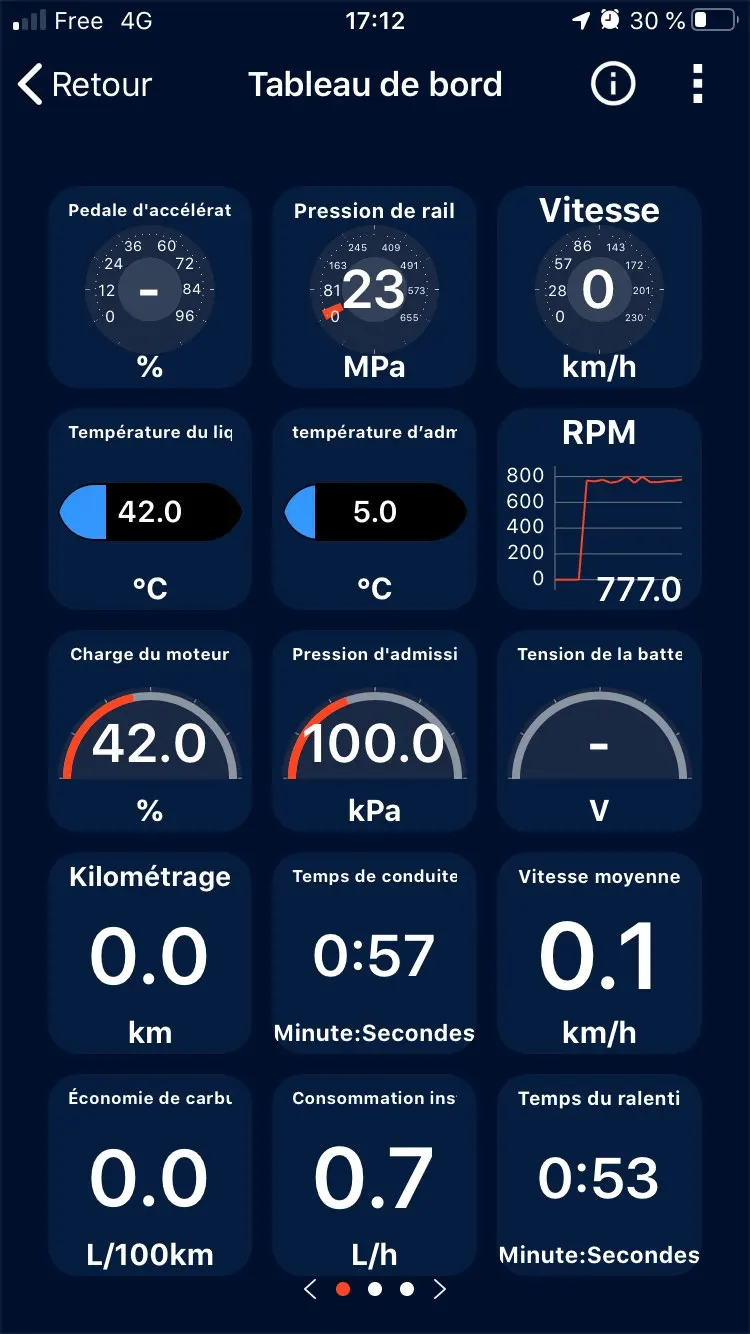Open the RPM graph tile

point(599,510)
